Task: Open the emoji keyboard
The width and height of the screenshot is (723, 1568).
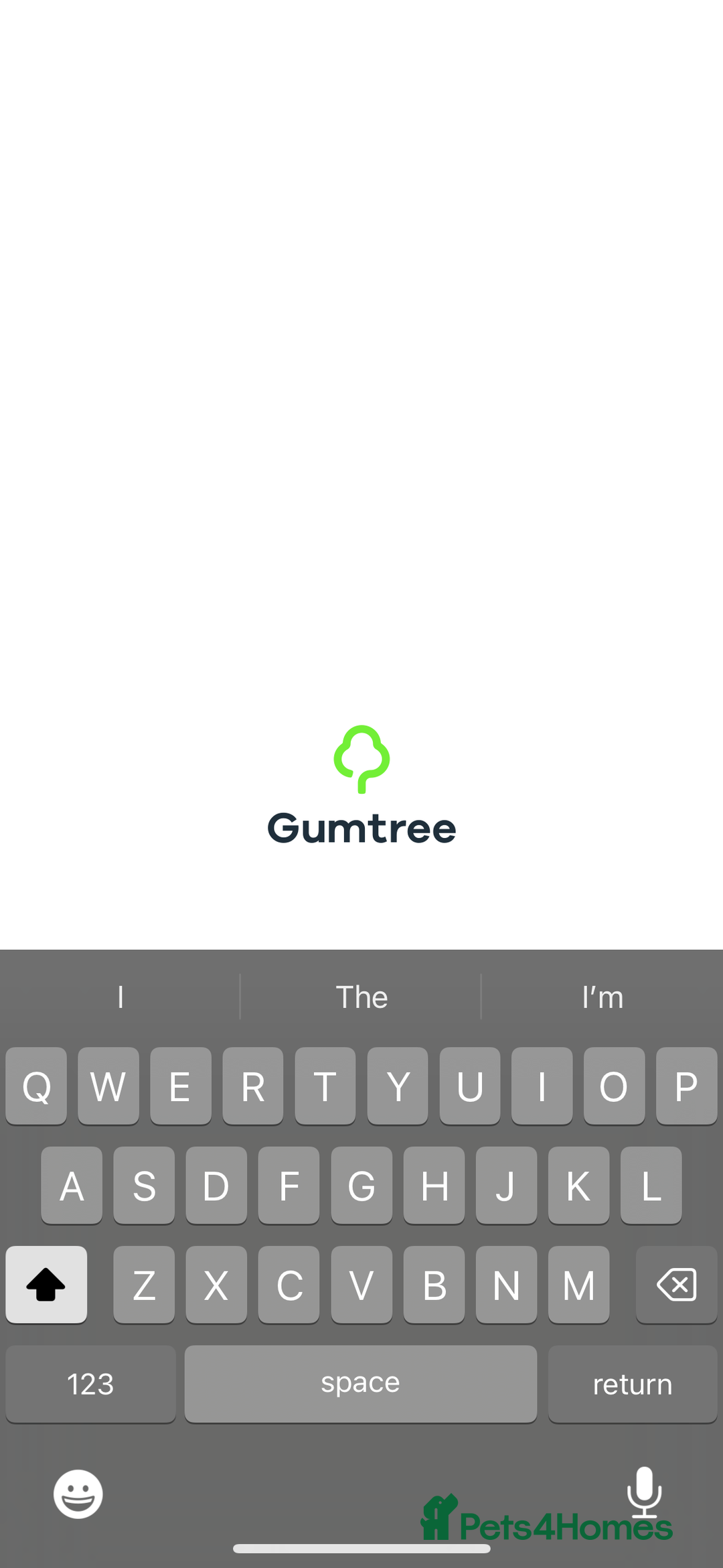Action: click(78, 1494)
